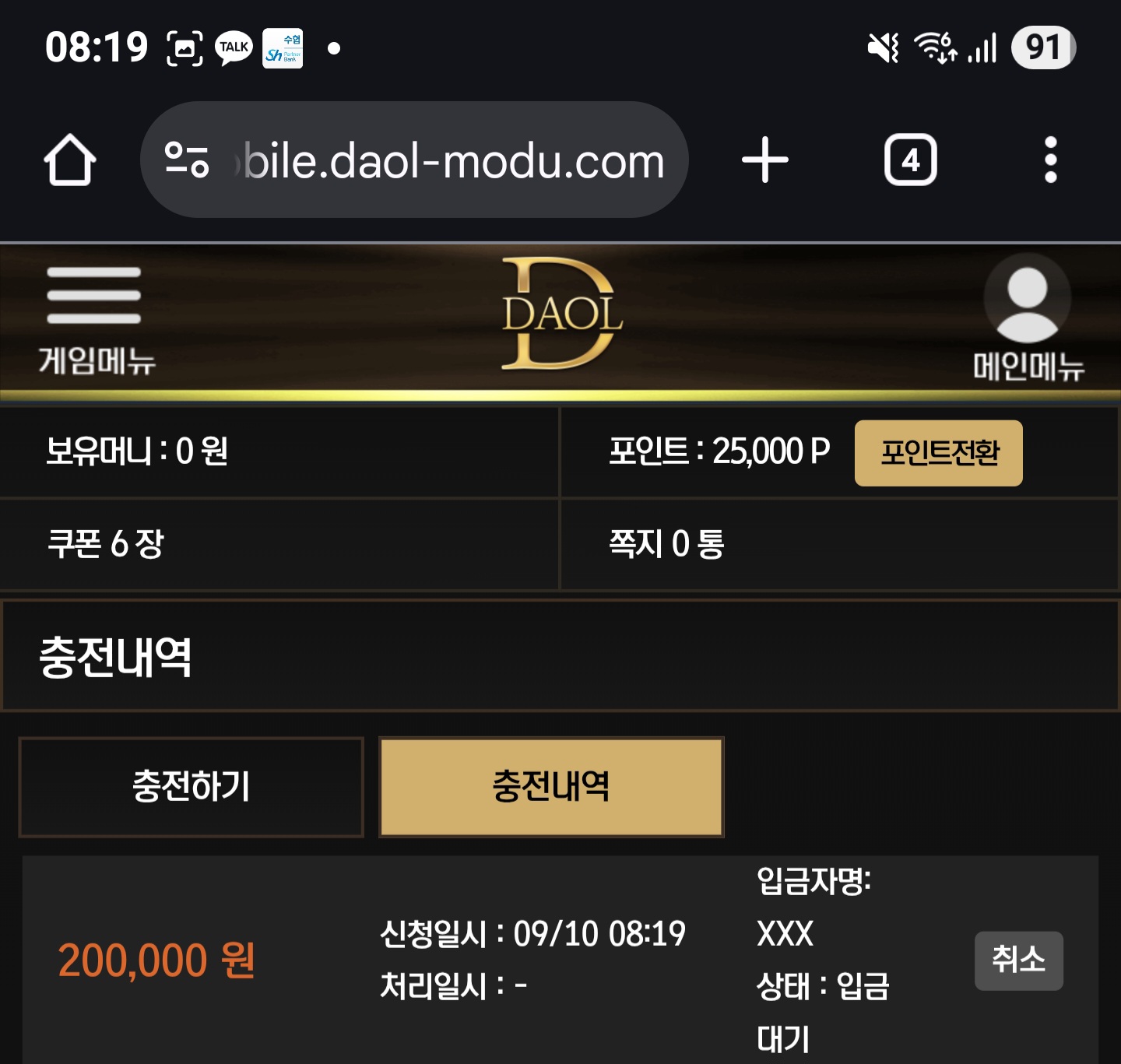Tap the DAOL logo to go home
1121x1064 pixels.
(x=560, y=314)
